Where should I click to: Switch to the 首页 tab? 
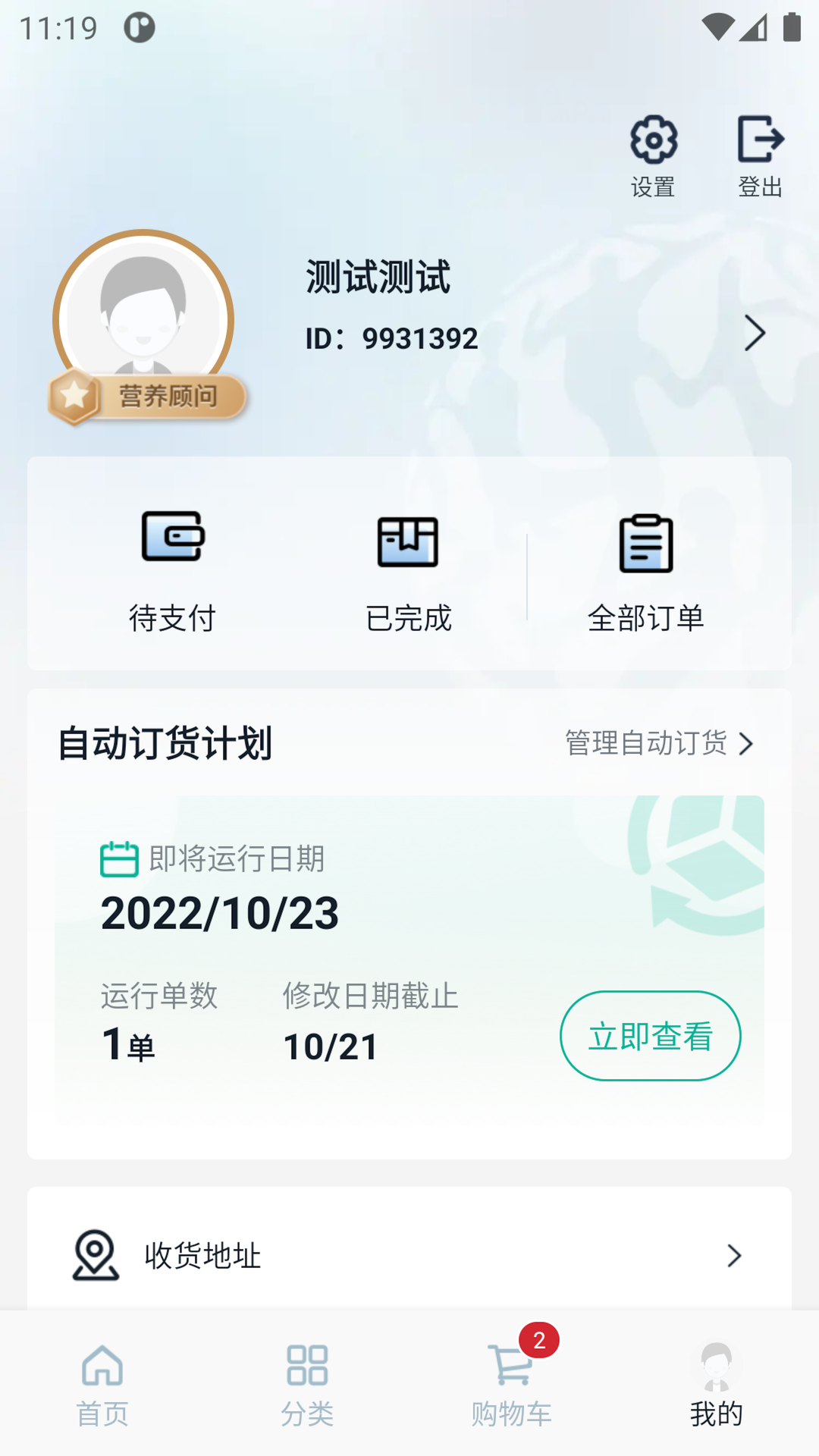[x=102, y=1388]
